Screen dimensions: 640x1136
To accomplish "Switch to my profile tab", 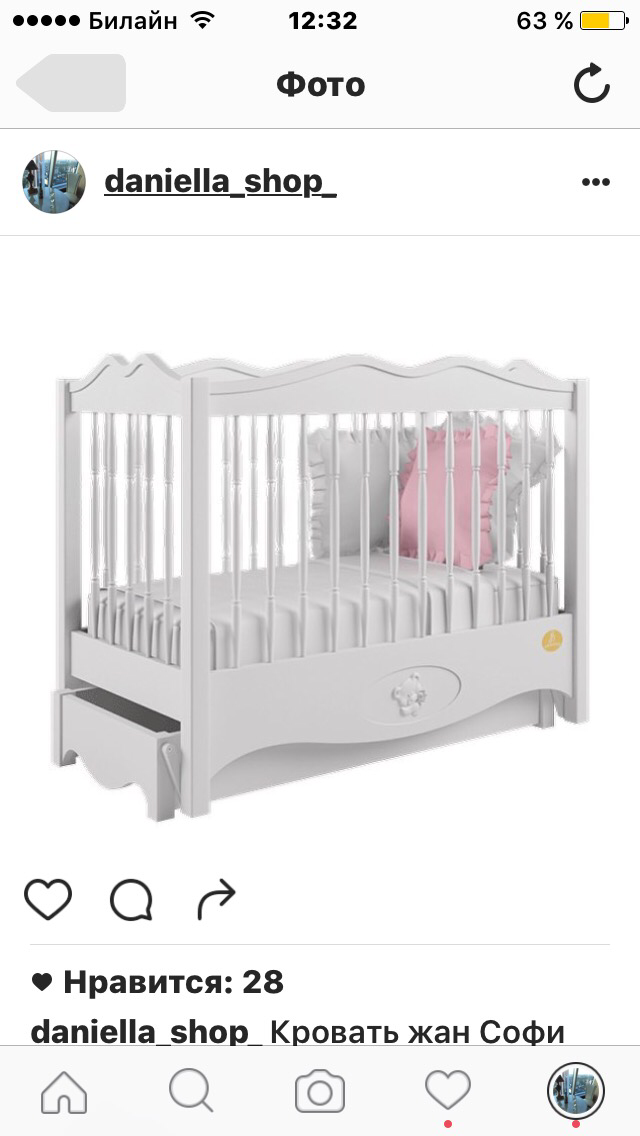I will tap(575, 1090).
